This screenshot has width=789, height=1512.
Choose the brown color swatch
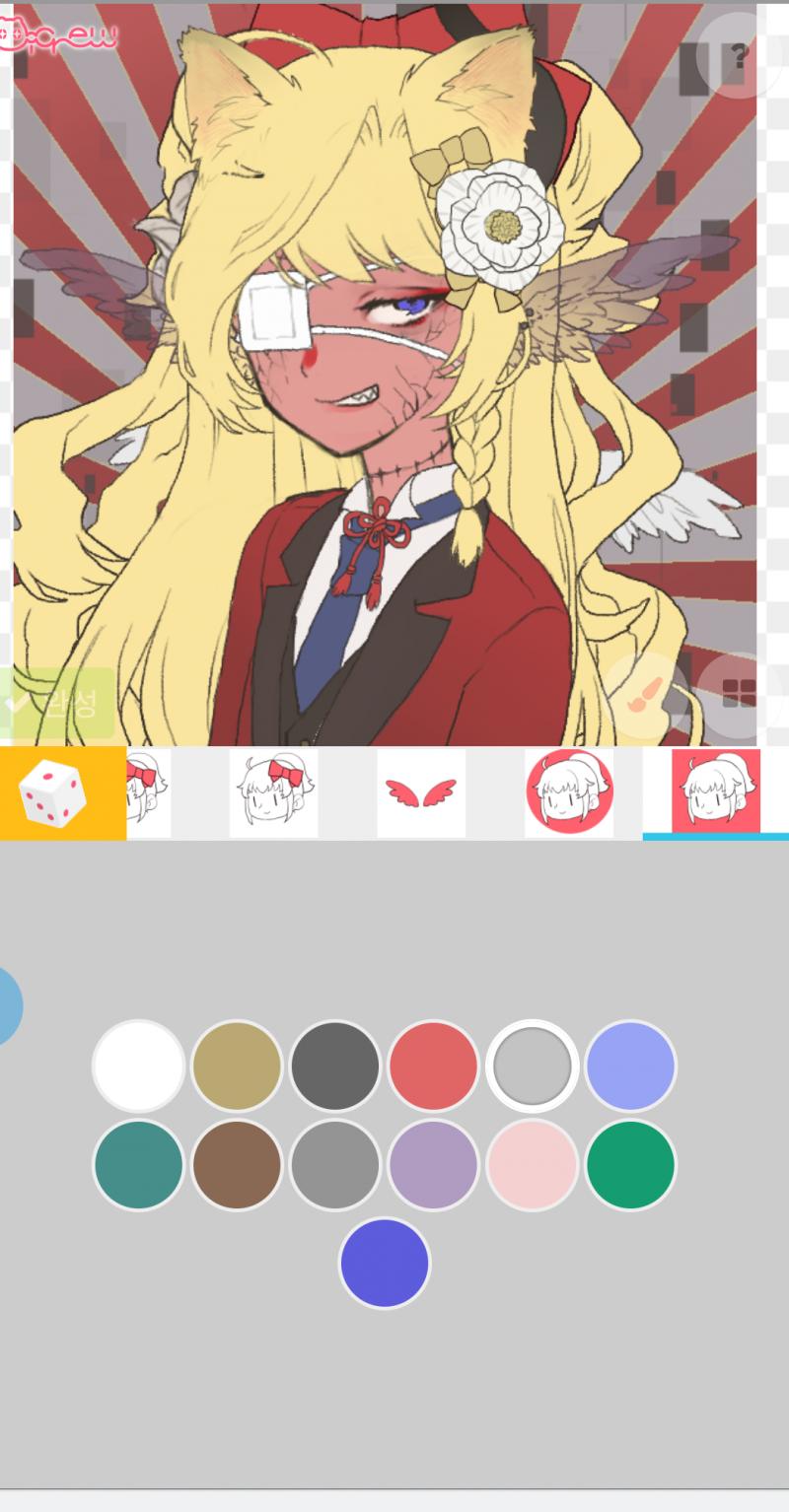click(x=237, y=1165)
